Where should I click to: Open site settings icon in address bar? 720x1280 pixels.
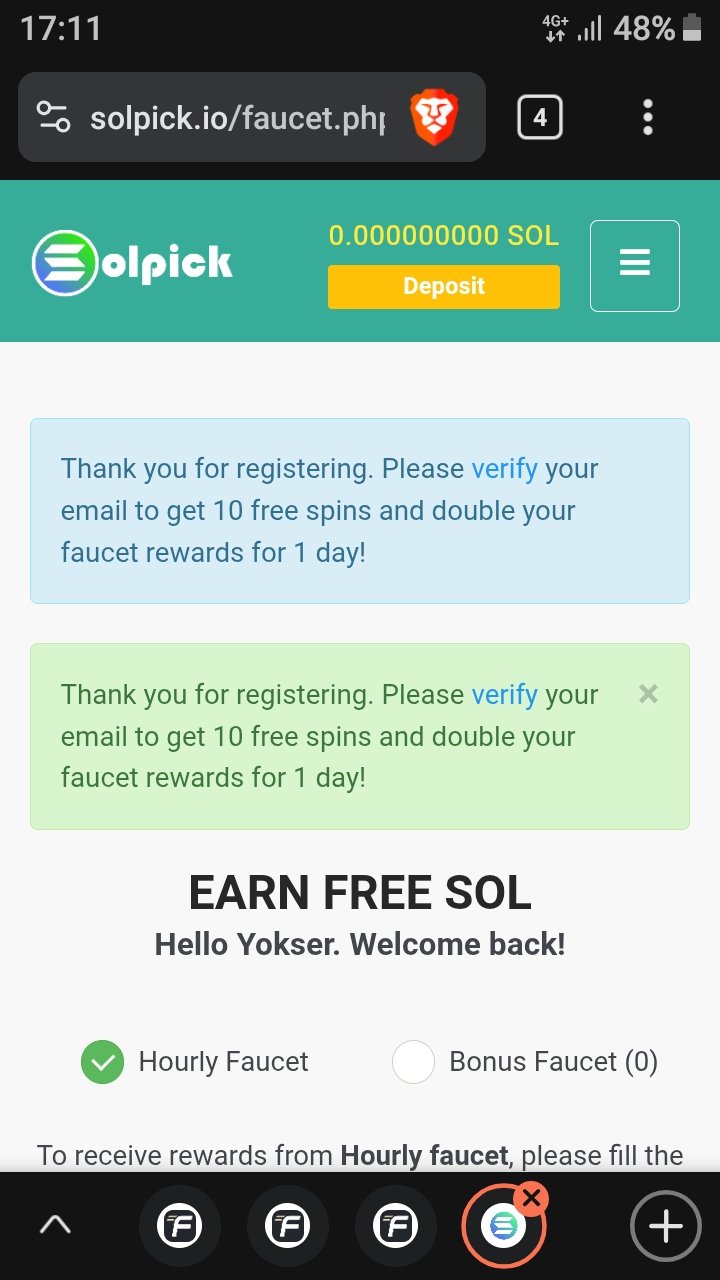pyautogui.click(x=54, y=118)
